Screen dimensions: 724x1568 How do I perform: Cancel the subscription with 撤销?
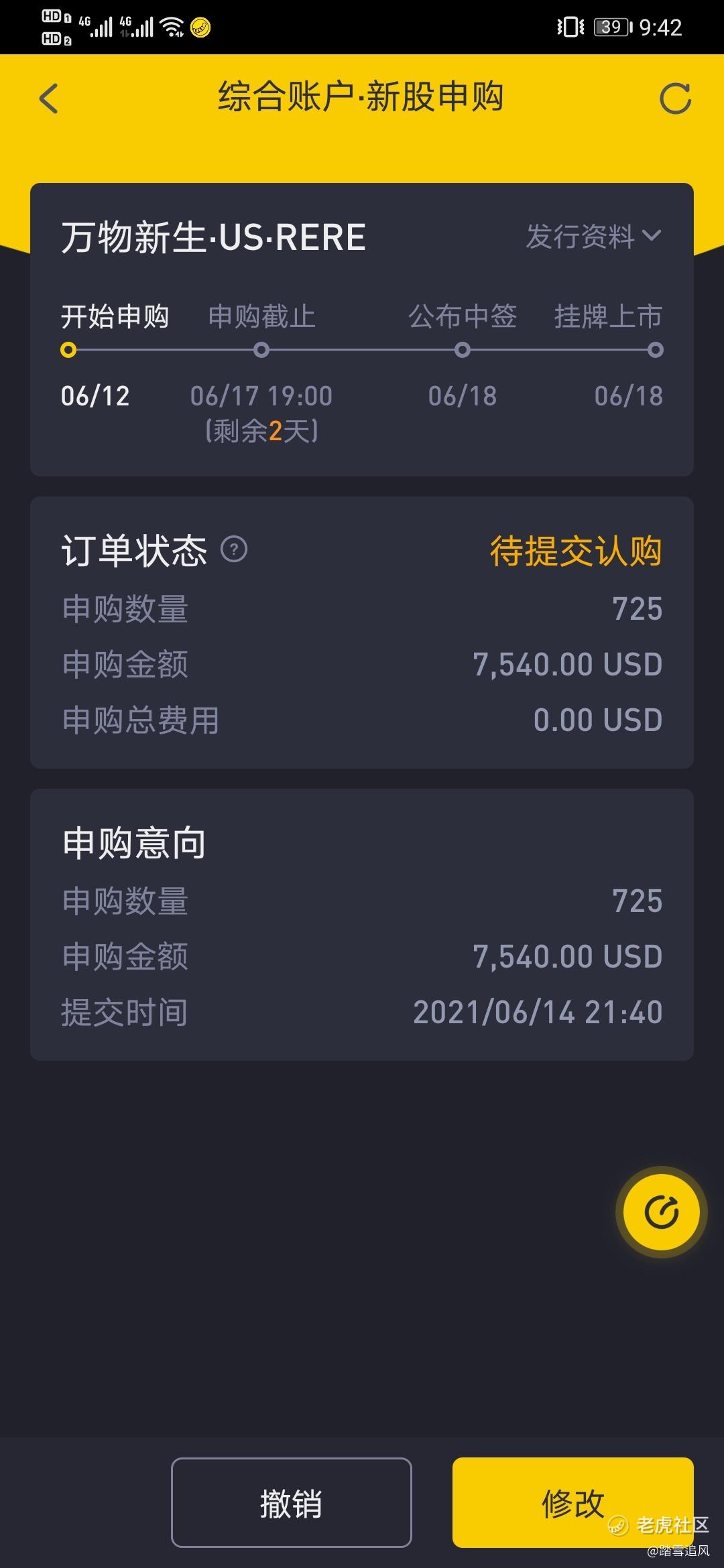pyautogui.click(x=291, y=1502)
